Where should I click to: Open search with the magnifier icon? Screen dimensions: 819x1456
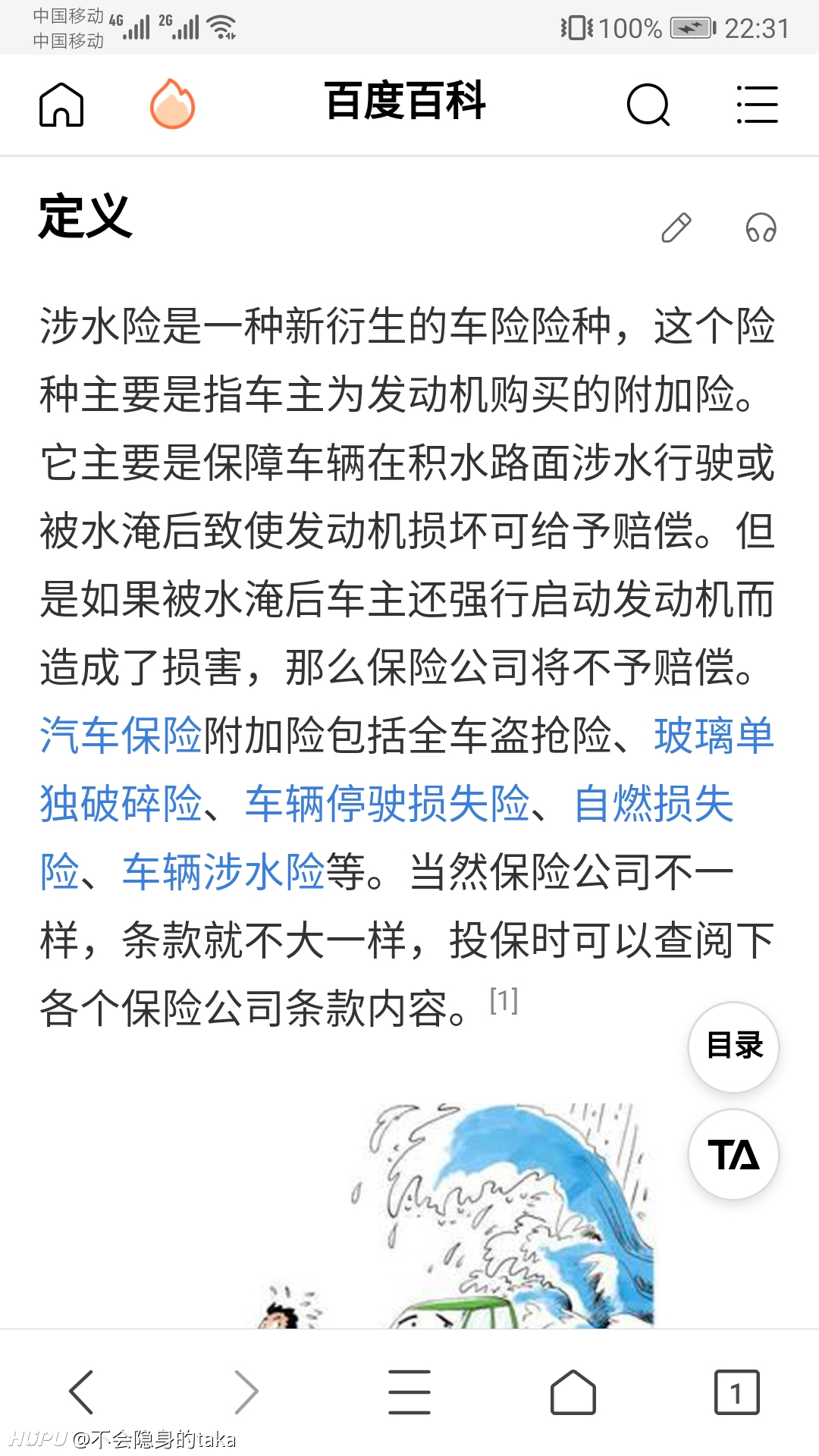pos(648,104)
